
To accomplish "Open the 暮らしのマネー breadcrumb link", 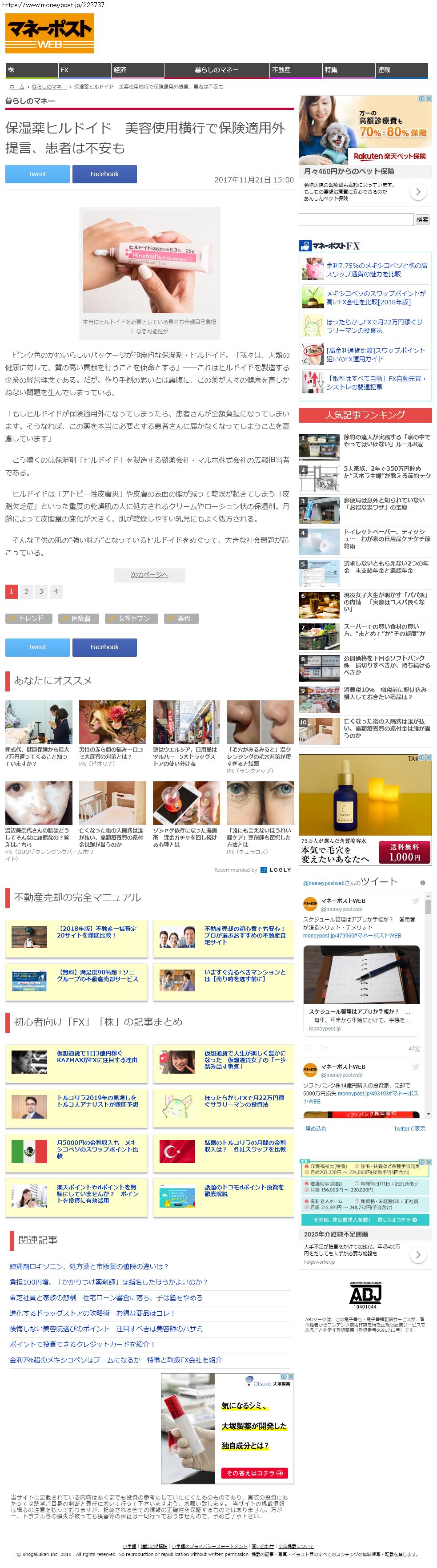I will click(49, 87).
